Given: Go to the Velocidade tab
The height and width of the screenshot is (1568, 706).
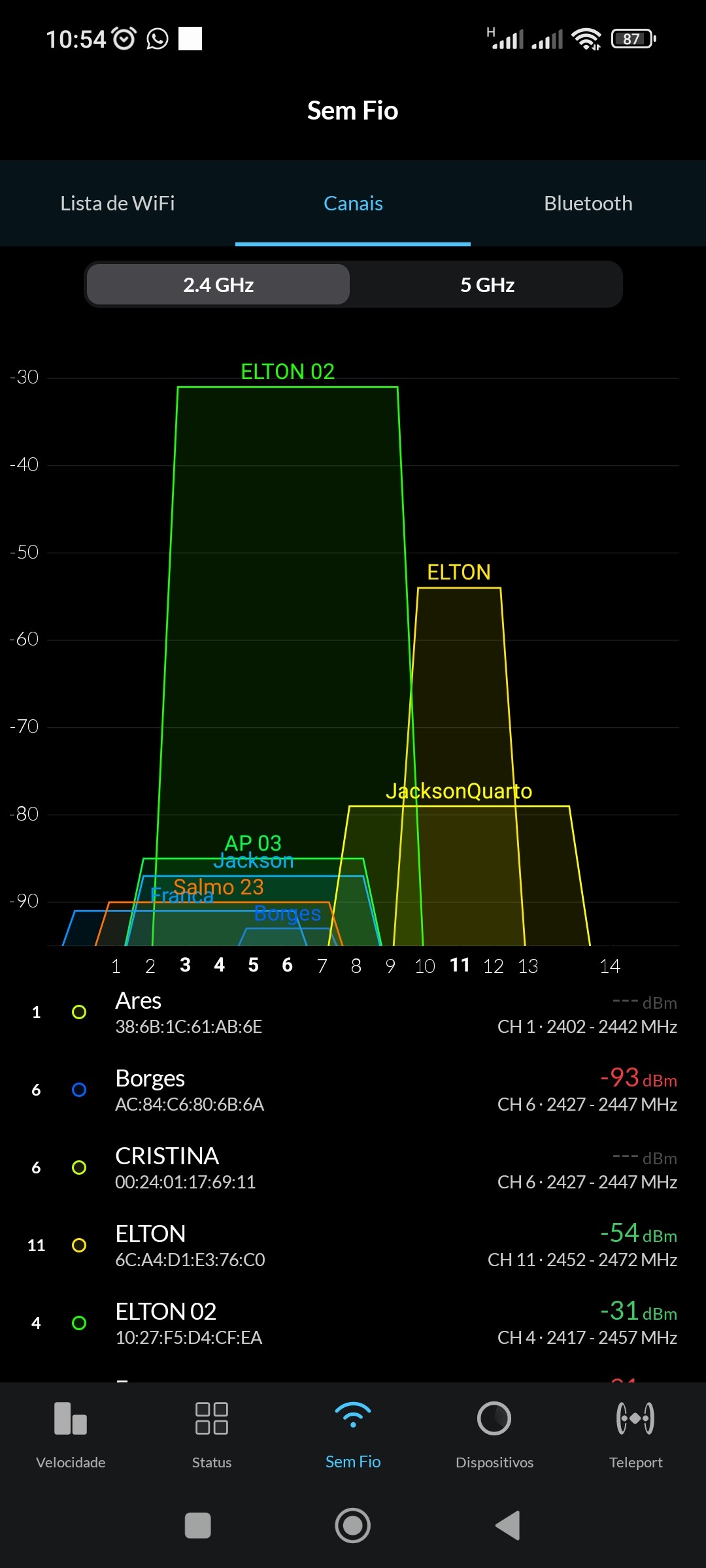Looking at the screenshot, I should coord(71,1435).
